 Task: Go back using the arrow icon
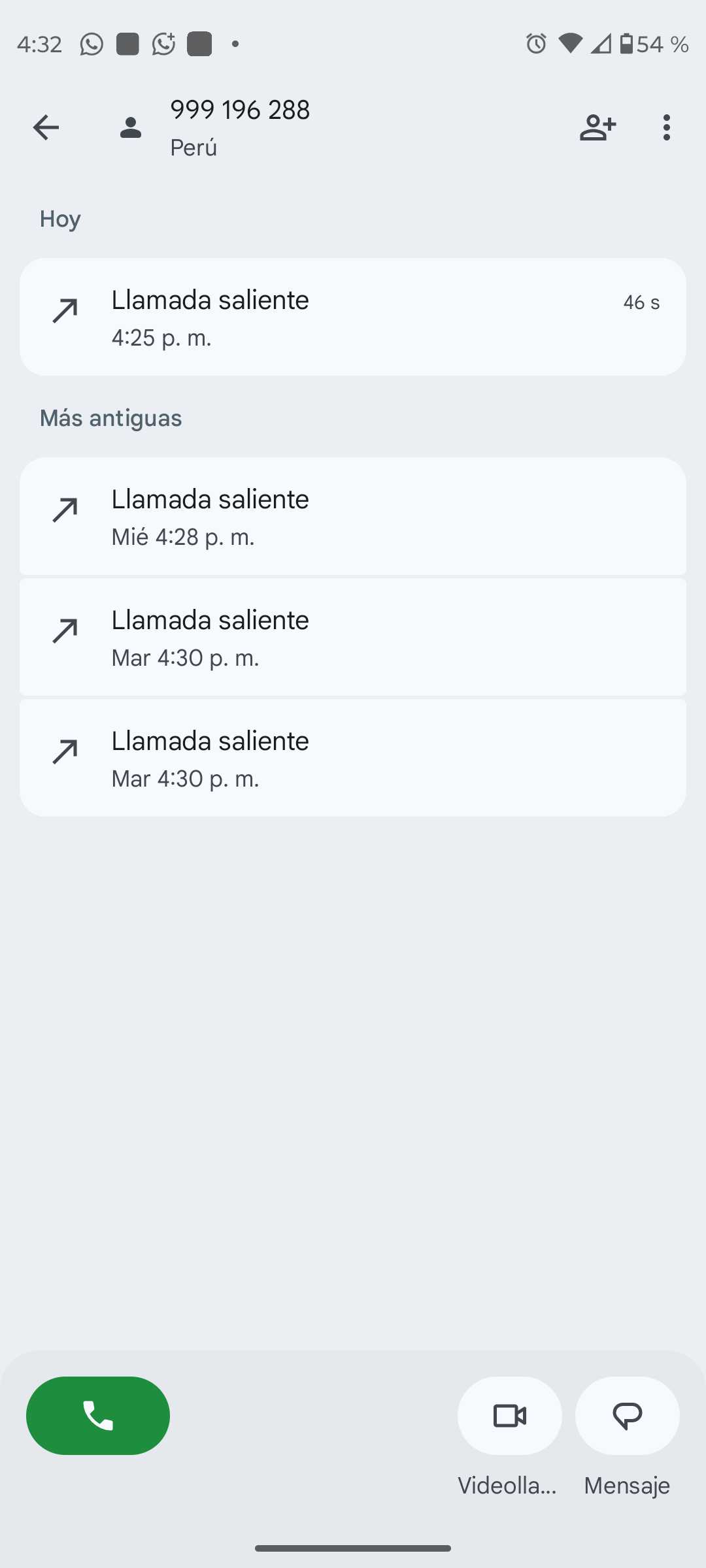click(x=46, y=127)
